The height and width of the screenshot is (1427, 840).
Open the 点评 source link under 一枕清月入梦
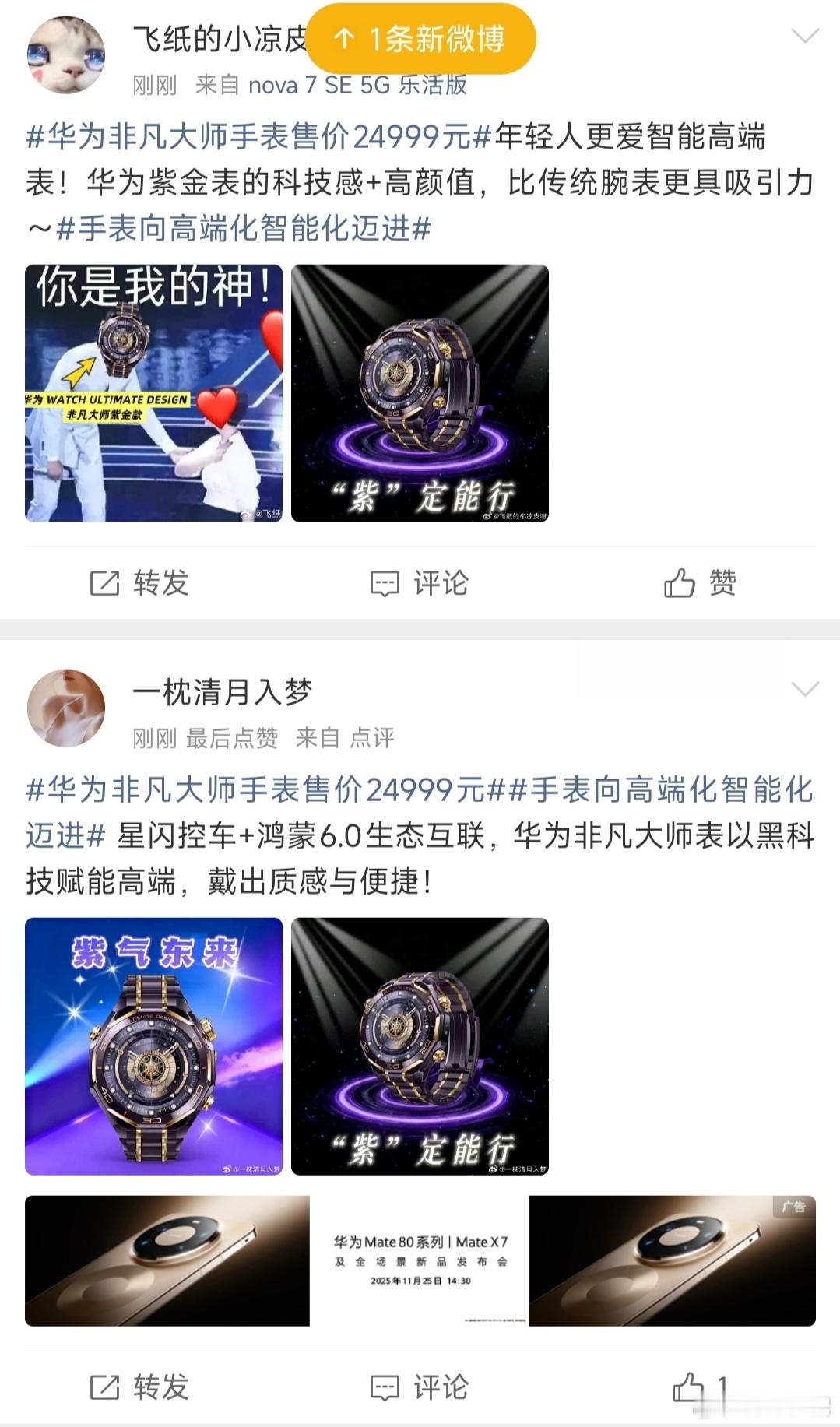coord(374,740)
